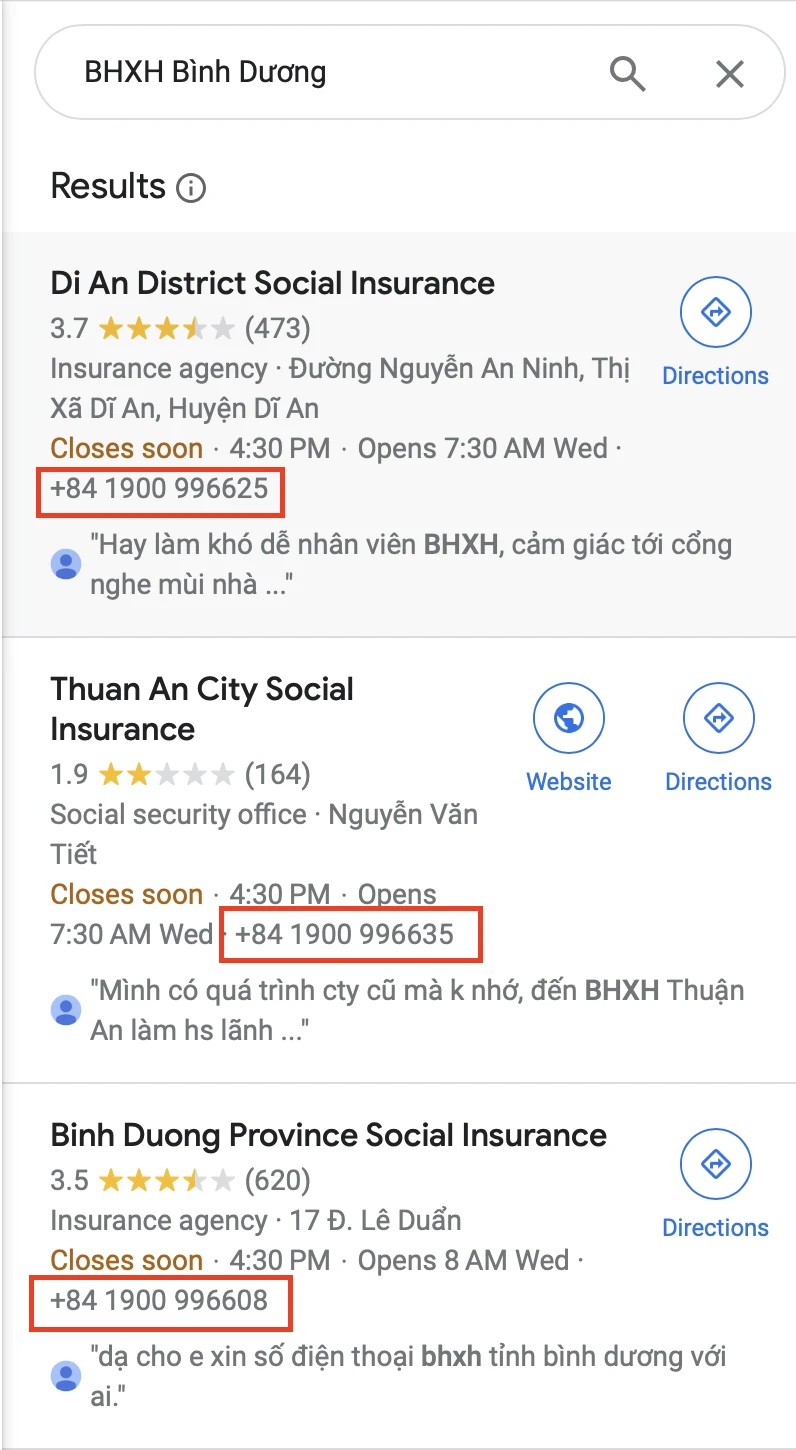Get directions to Binh Duong Province Social Insurance

(x=715, y=1184)
